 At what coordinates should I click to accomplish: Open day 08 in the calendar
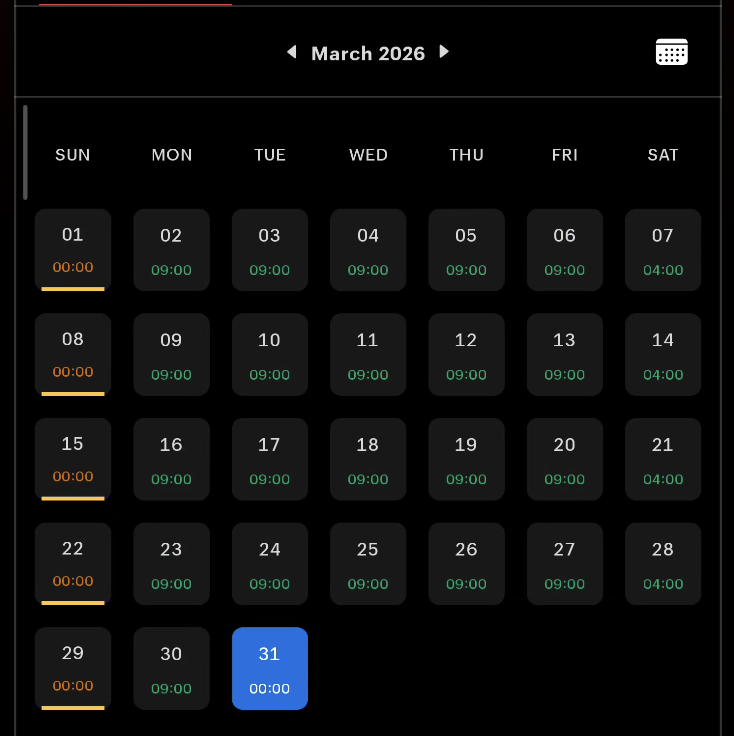pyautogui.click(x=73, y=354)
